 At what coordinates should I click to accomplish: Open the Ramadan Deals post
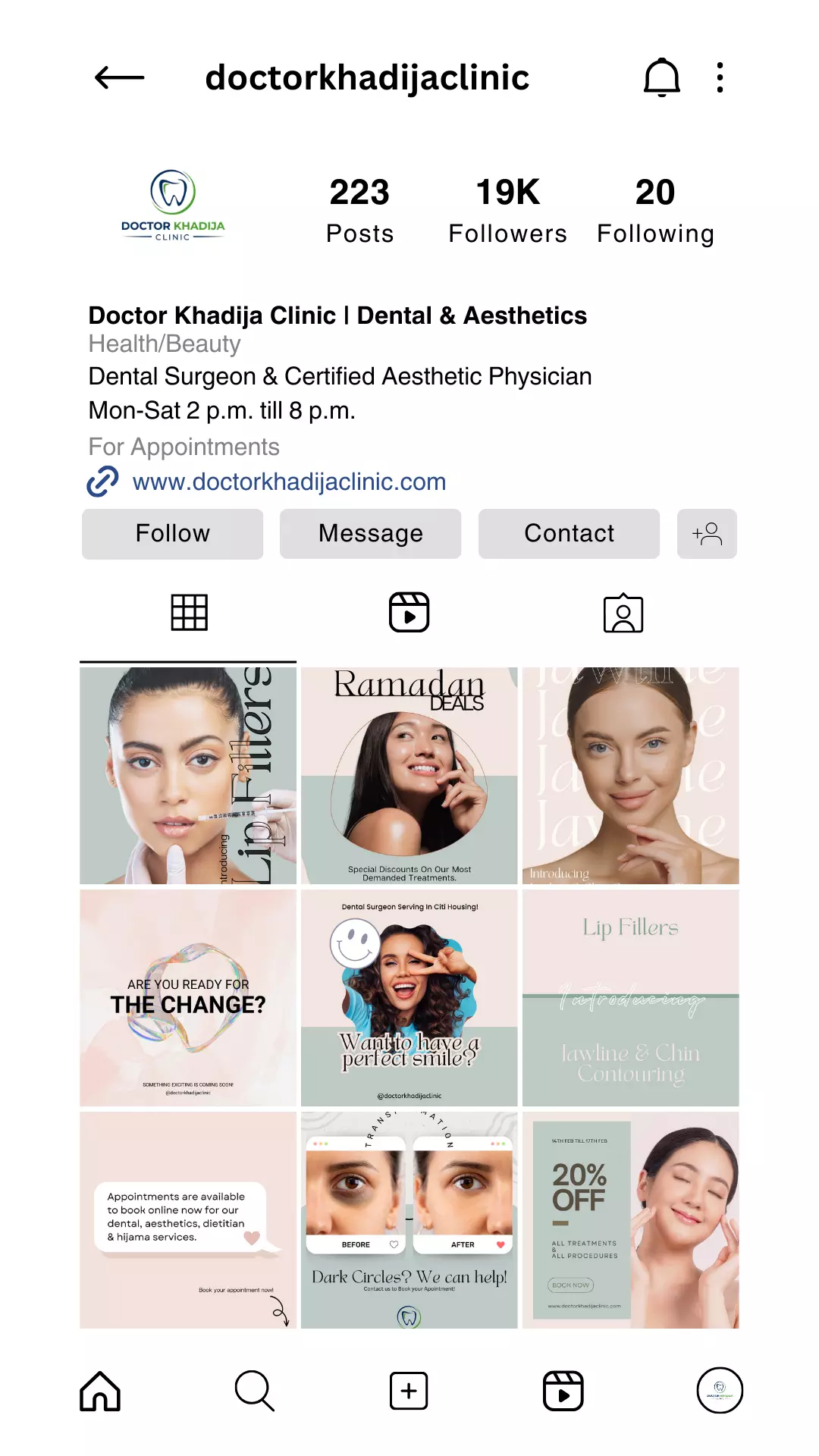[x=409, y=776]
